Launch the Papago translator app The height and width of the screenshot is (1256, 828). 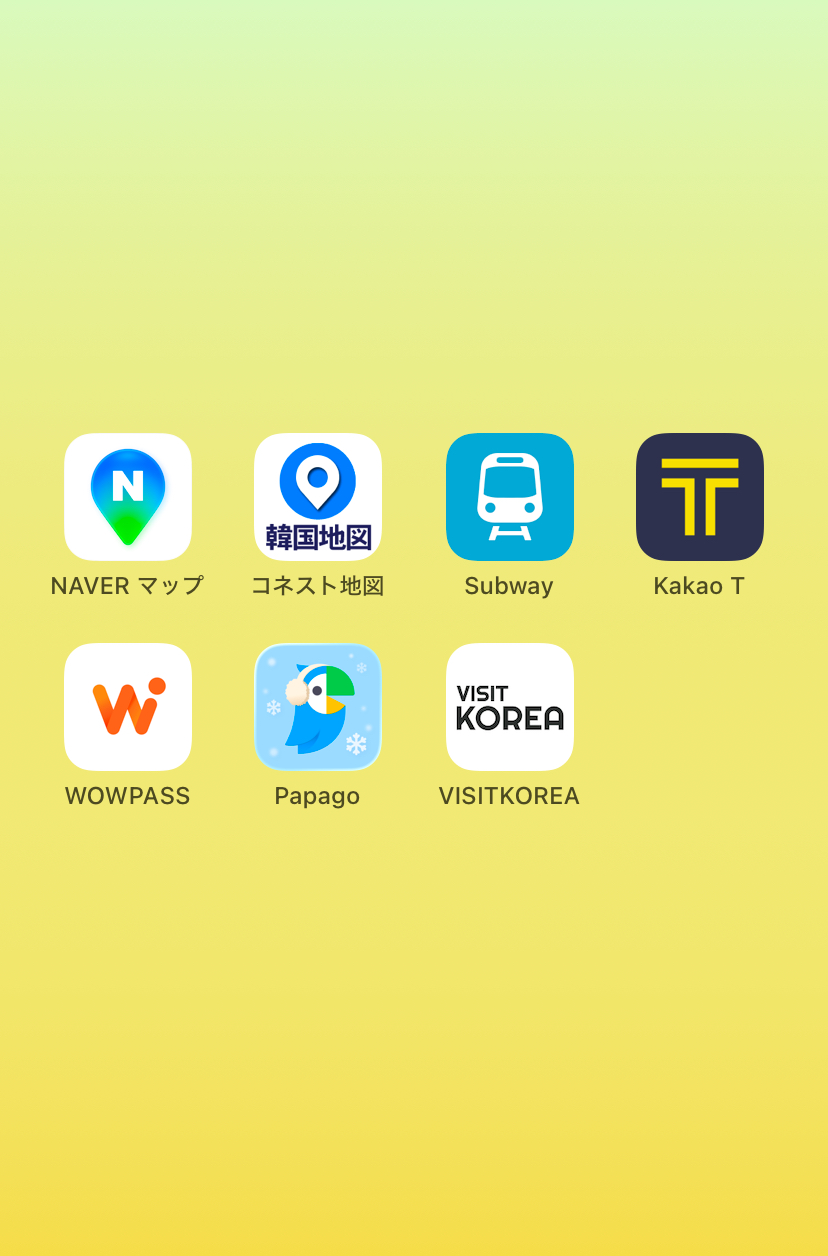point(318,707)
